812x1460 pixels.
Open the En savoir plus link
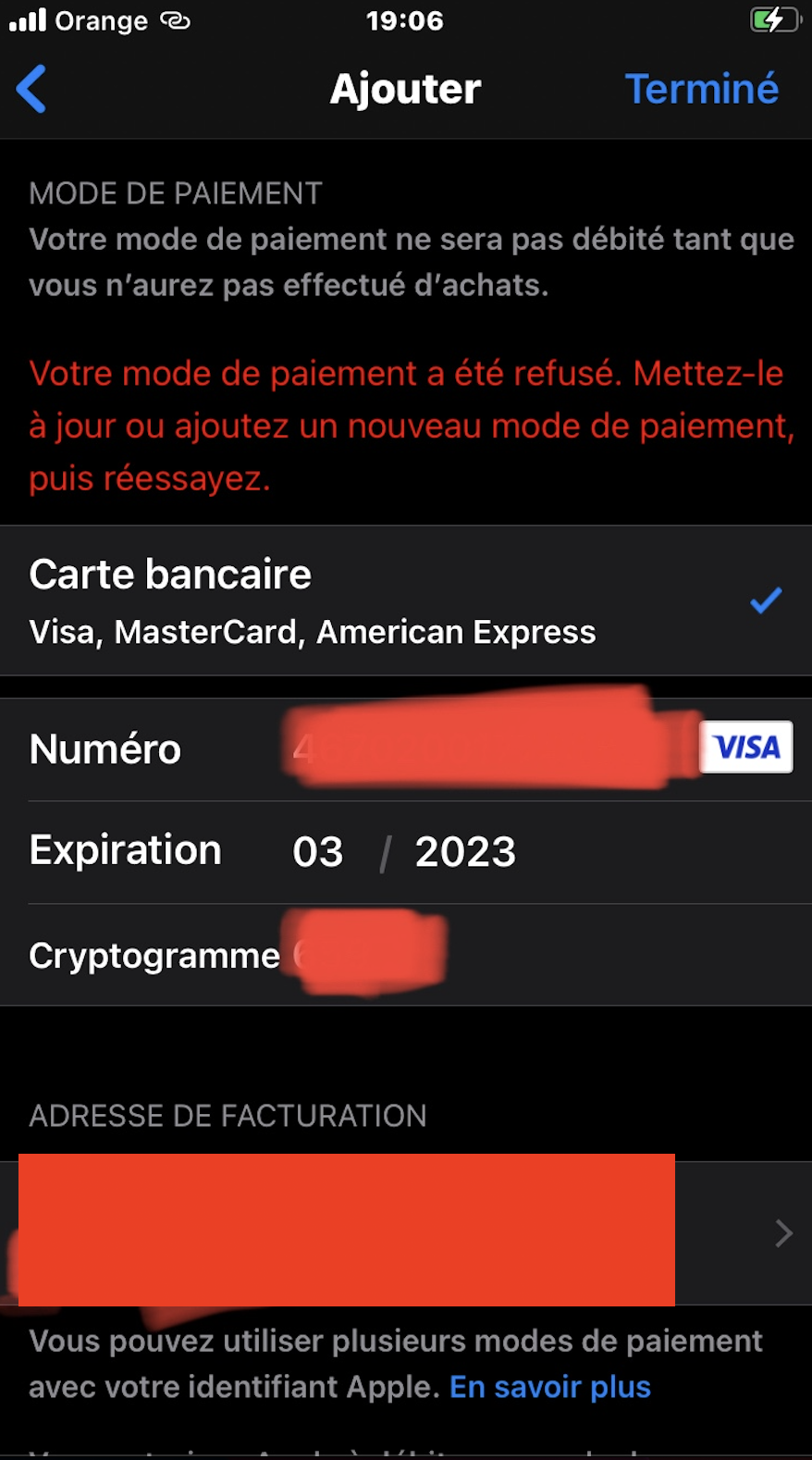[x=549, y=1387]
